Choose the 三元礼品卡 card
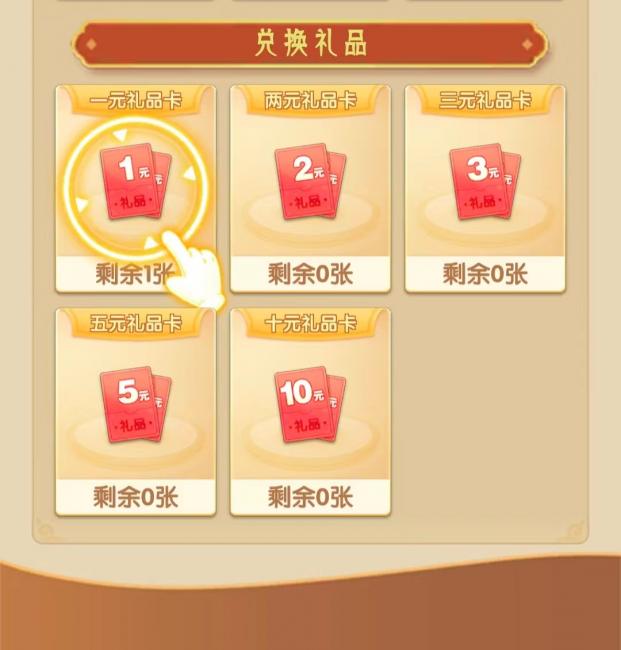Screen dimensions: 621x650 tap(485, 185)
